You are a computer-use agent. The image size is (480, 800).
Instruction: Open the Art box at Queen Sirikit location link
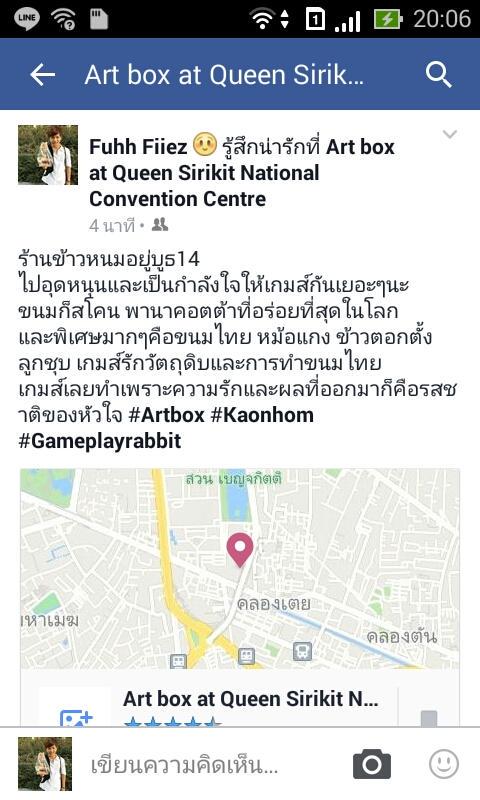point(242,172)
